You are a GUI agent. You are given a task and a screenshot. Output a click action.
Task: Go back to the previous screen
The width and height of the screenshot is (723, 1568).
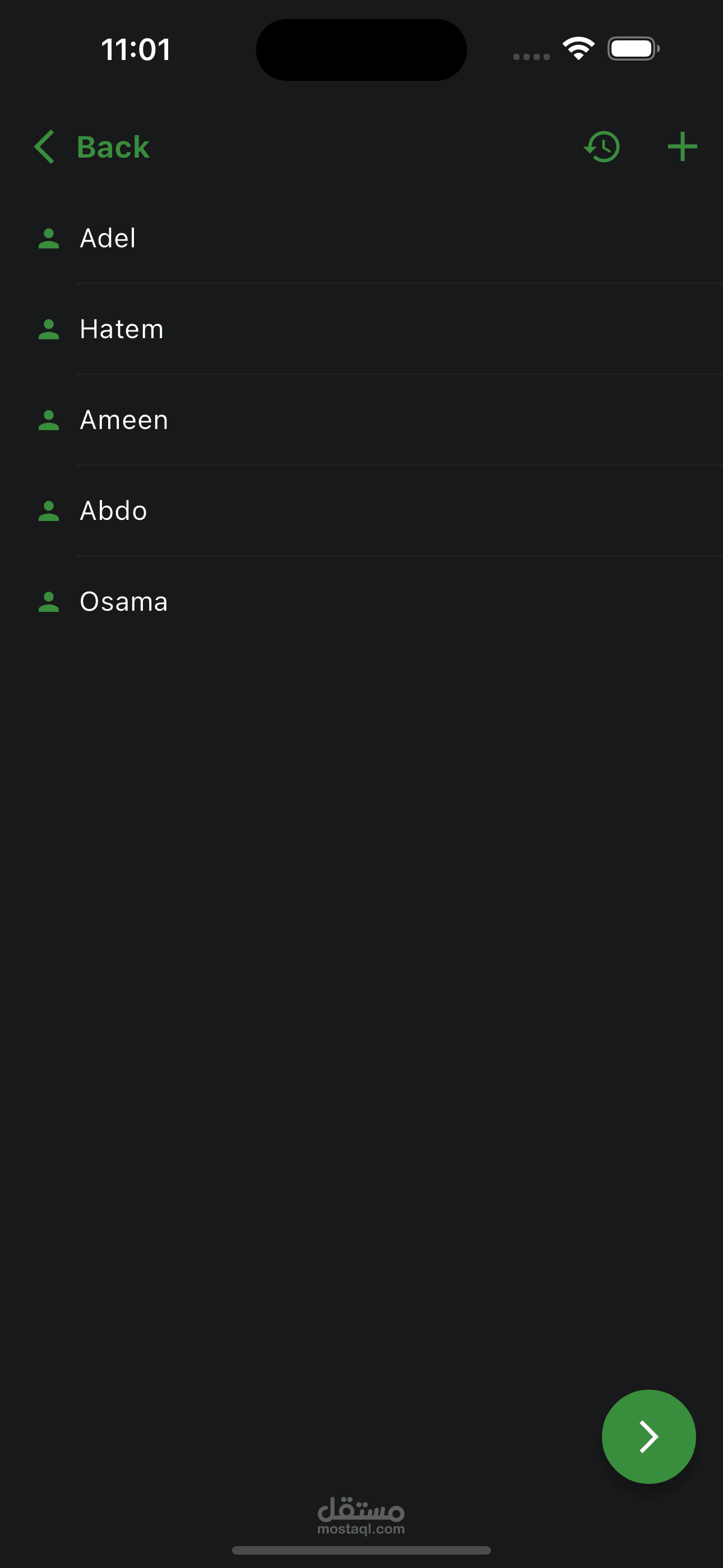click(x=91, y=147)
